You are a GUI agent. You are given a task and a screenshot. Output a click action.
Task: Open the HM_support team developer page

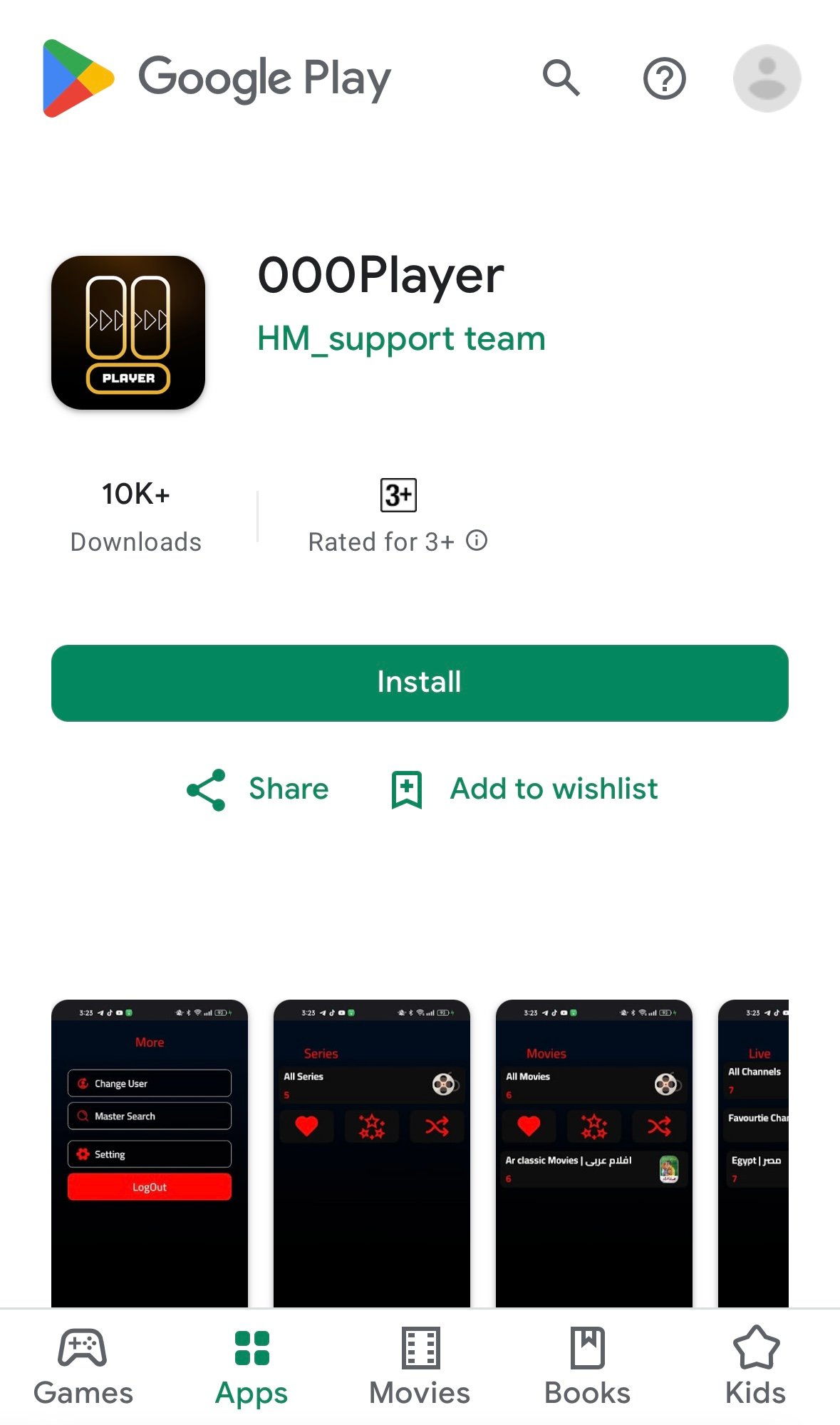tap(401, 338)
